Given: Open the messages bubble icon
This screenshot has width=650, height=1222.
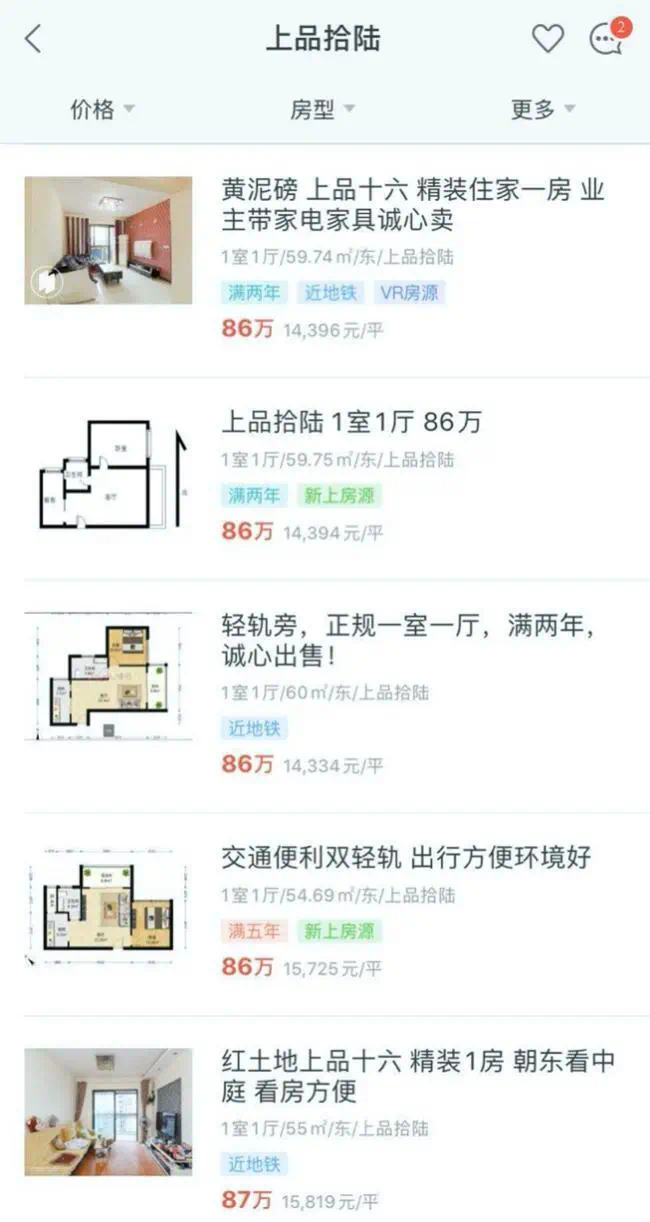Looking at the screenshot, I should tap(606, 39).
